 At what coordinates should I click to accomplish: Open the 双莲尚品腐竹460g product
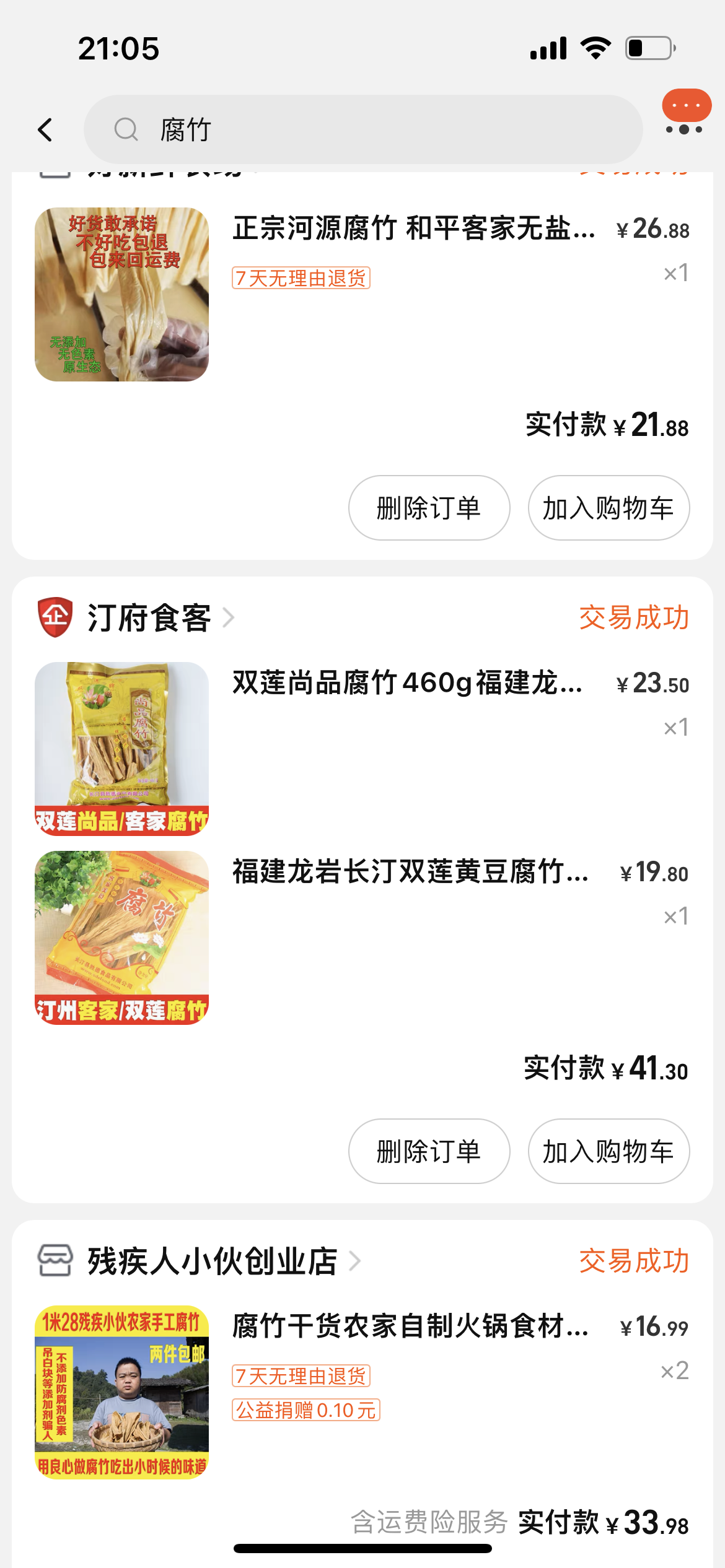tap(407, 683)
